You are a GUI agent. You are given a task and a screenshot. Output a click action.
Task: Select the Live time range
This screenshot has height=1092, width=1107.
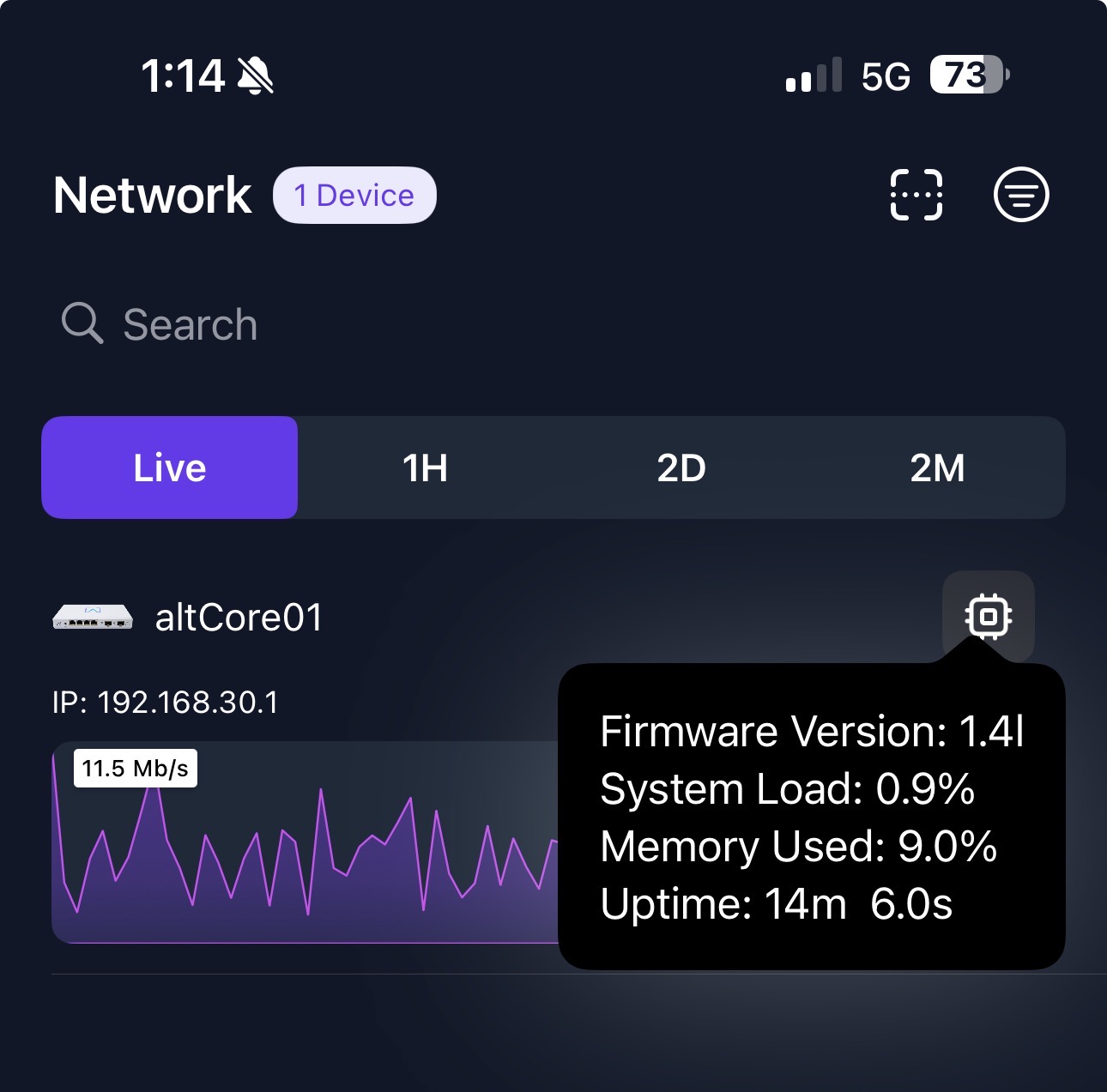(170, 468)
